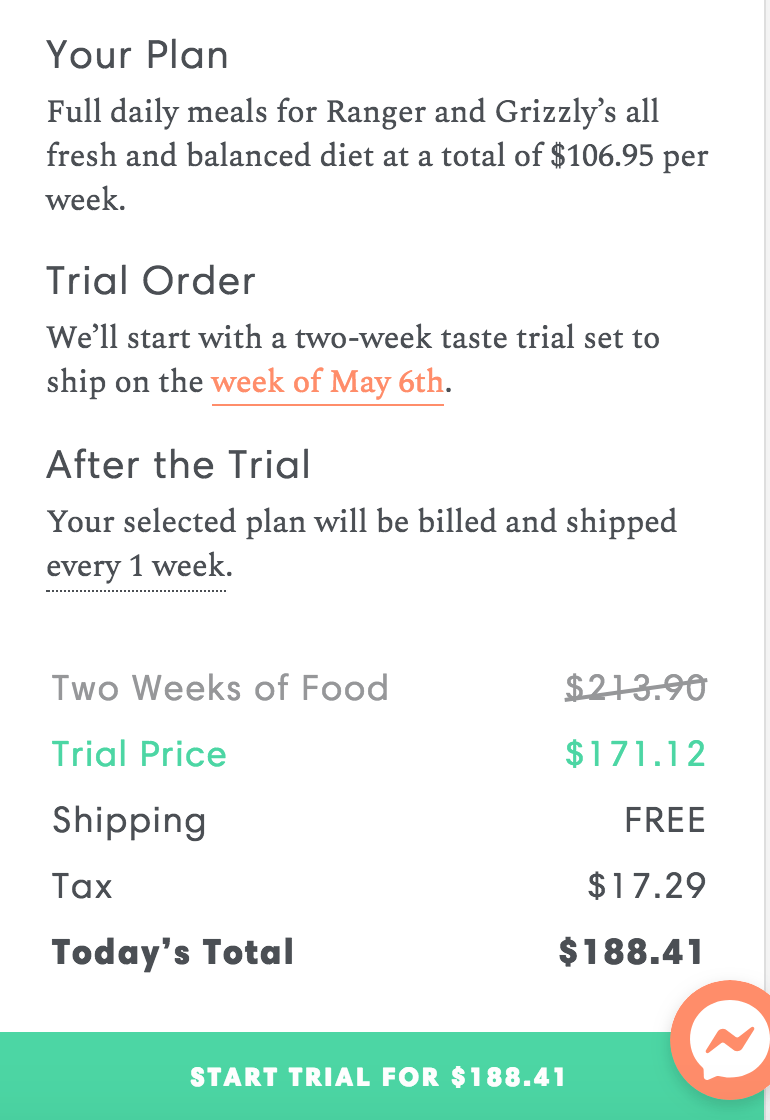Image resolution: width=770 pixels, height=1120 pixels.
Task: Click the 'week of May 6th' shipping link
Action: click(328, 382)
